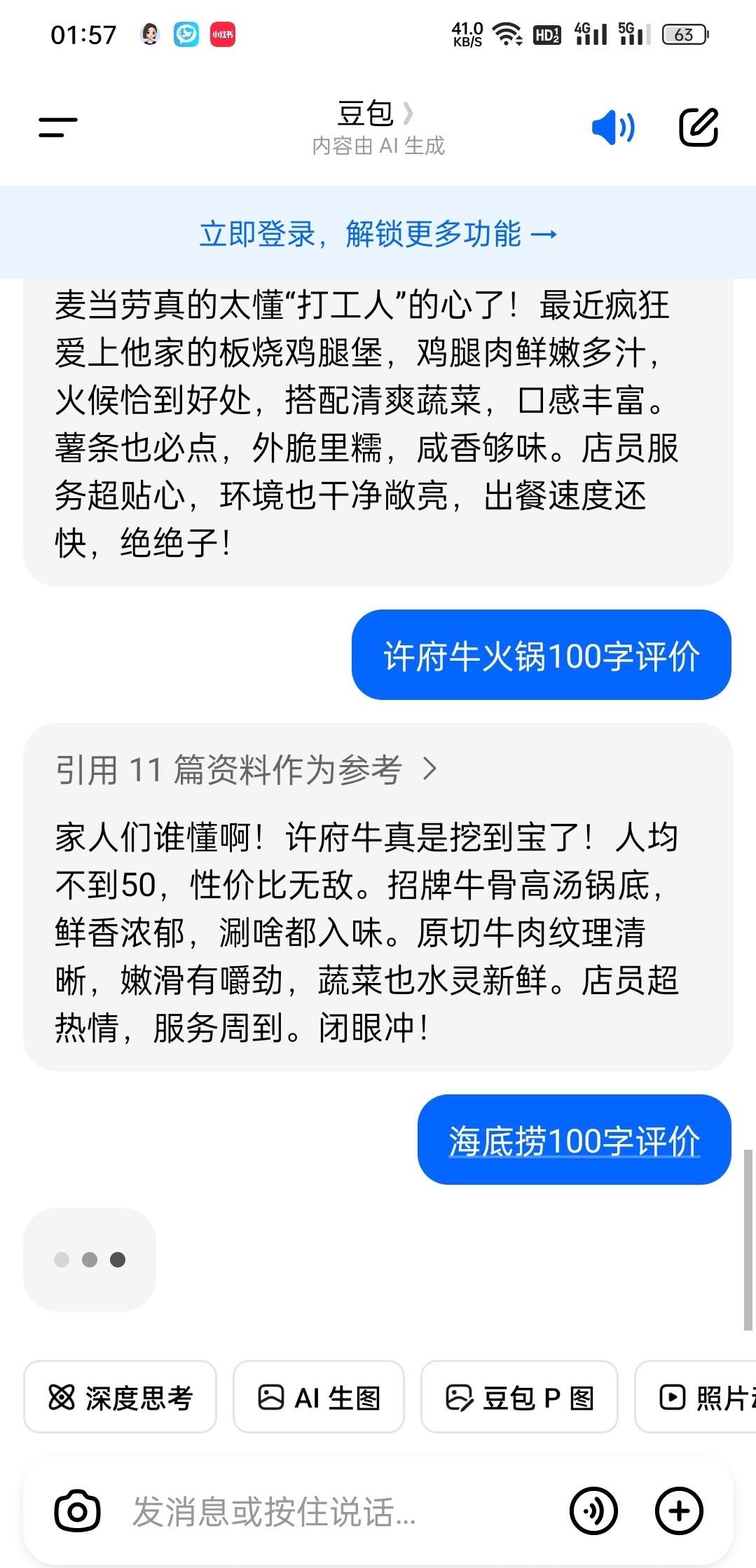The width and height of the screenshot is (756, 1568).
Task: Open the hamburger menu drawer
Action: click(57, 128)
